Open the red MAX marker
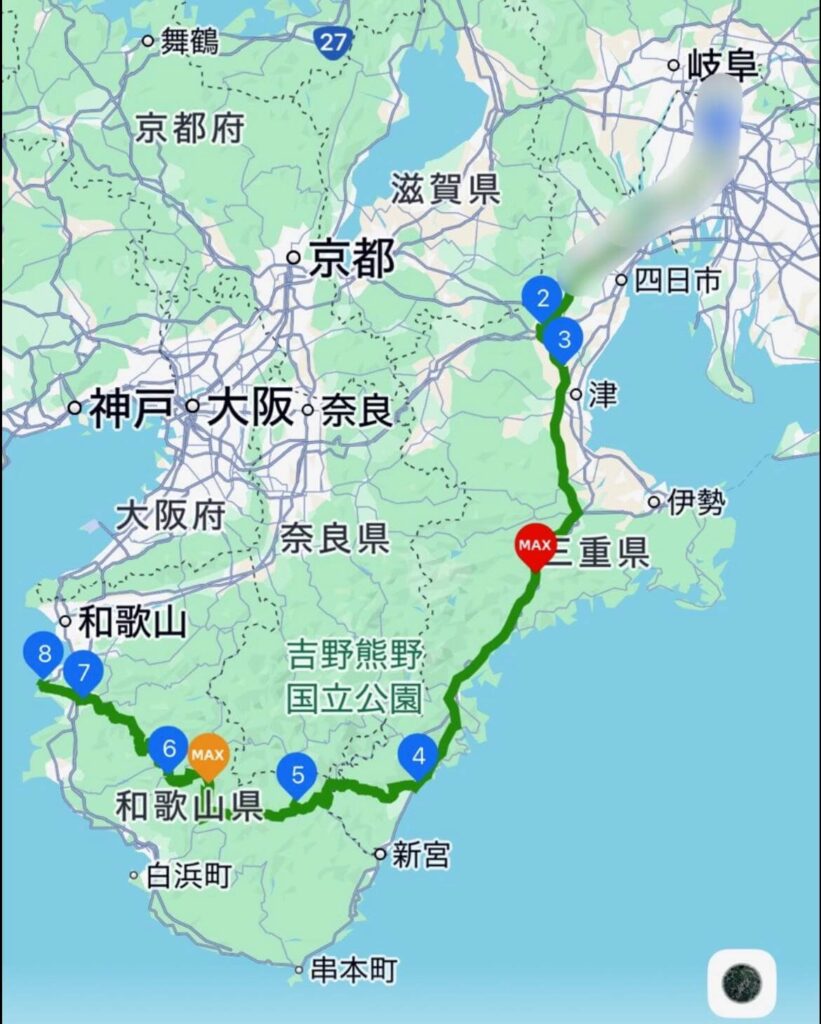Image resolution: width=821 pixels, height=1024 pixels. pyautogui.click(x=534, y=546)
